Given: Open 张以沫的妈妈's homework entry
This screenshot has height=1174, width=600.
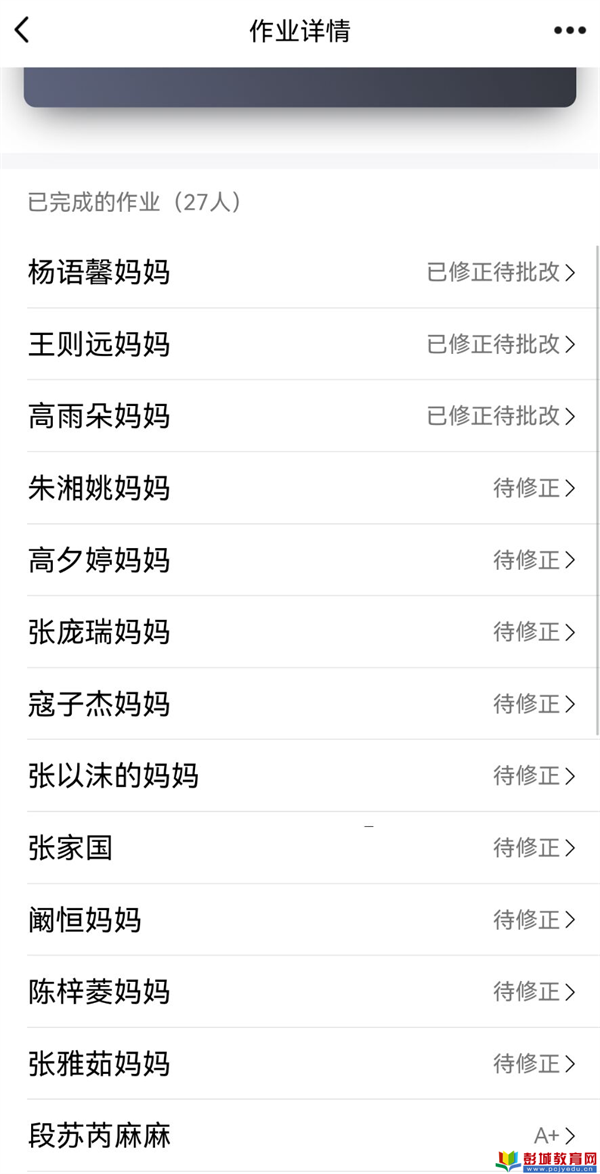Looking at the screenshot, I should pos(300,775).
